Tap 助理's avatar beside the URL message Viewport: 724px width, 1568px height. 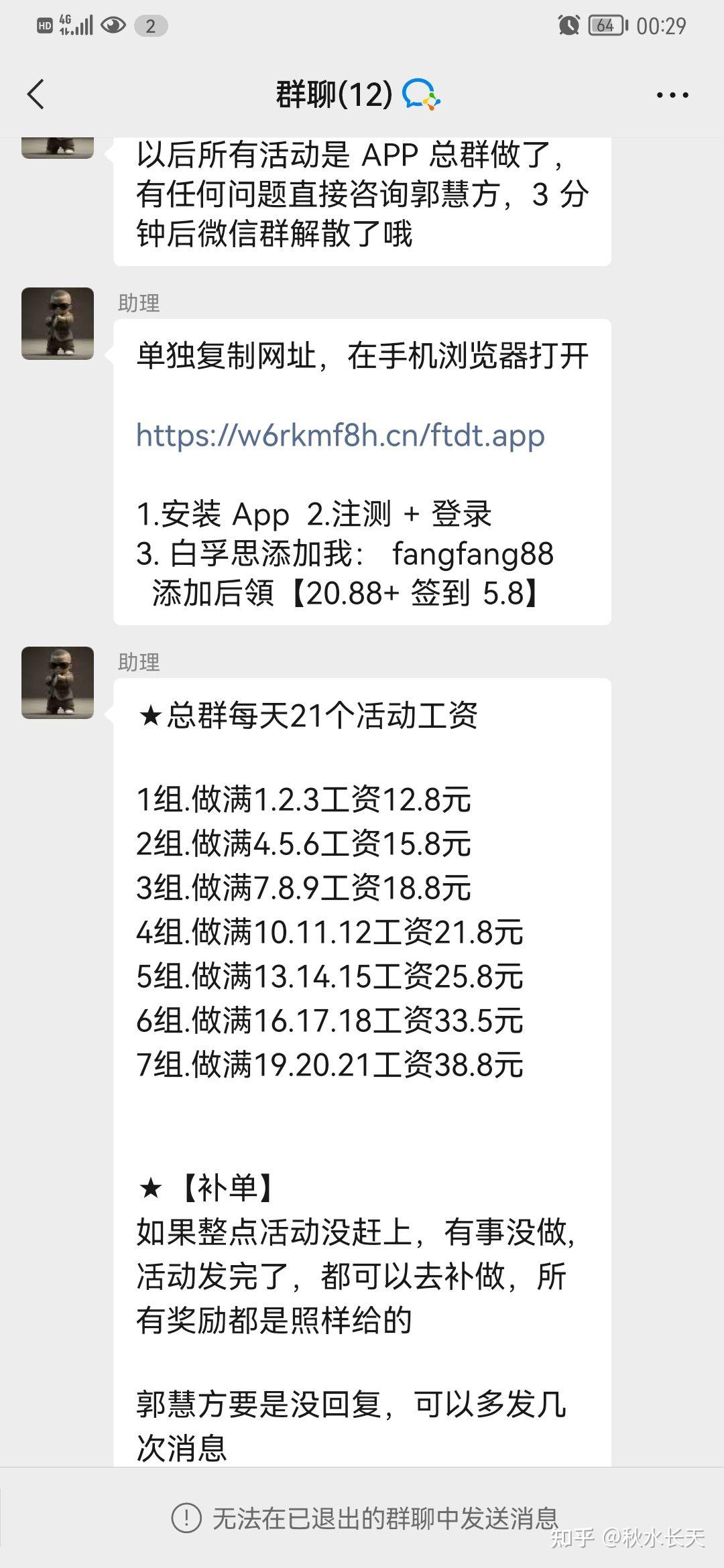tap(58, 324)
